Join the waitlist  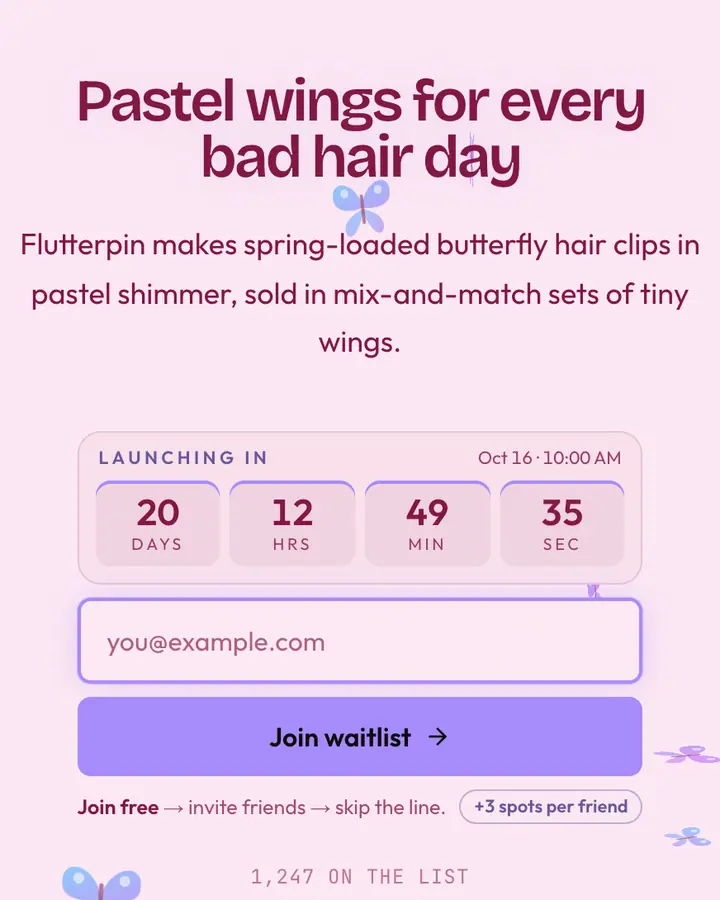pos(359,736)
